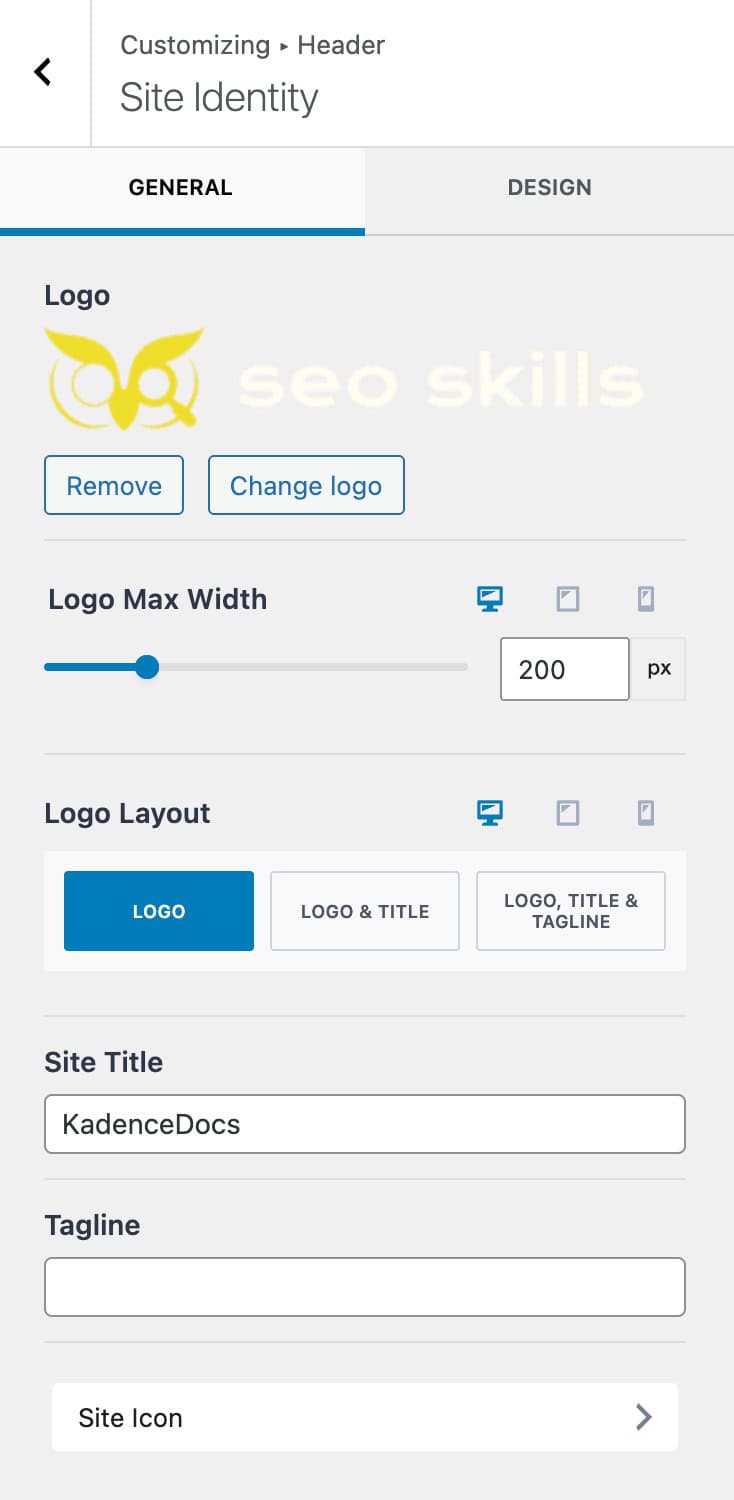Select mobile view for Logo Layout
The width and height of the screenshot is (734, 1500).
[x=645, y=813]
